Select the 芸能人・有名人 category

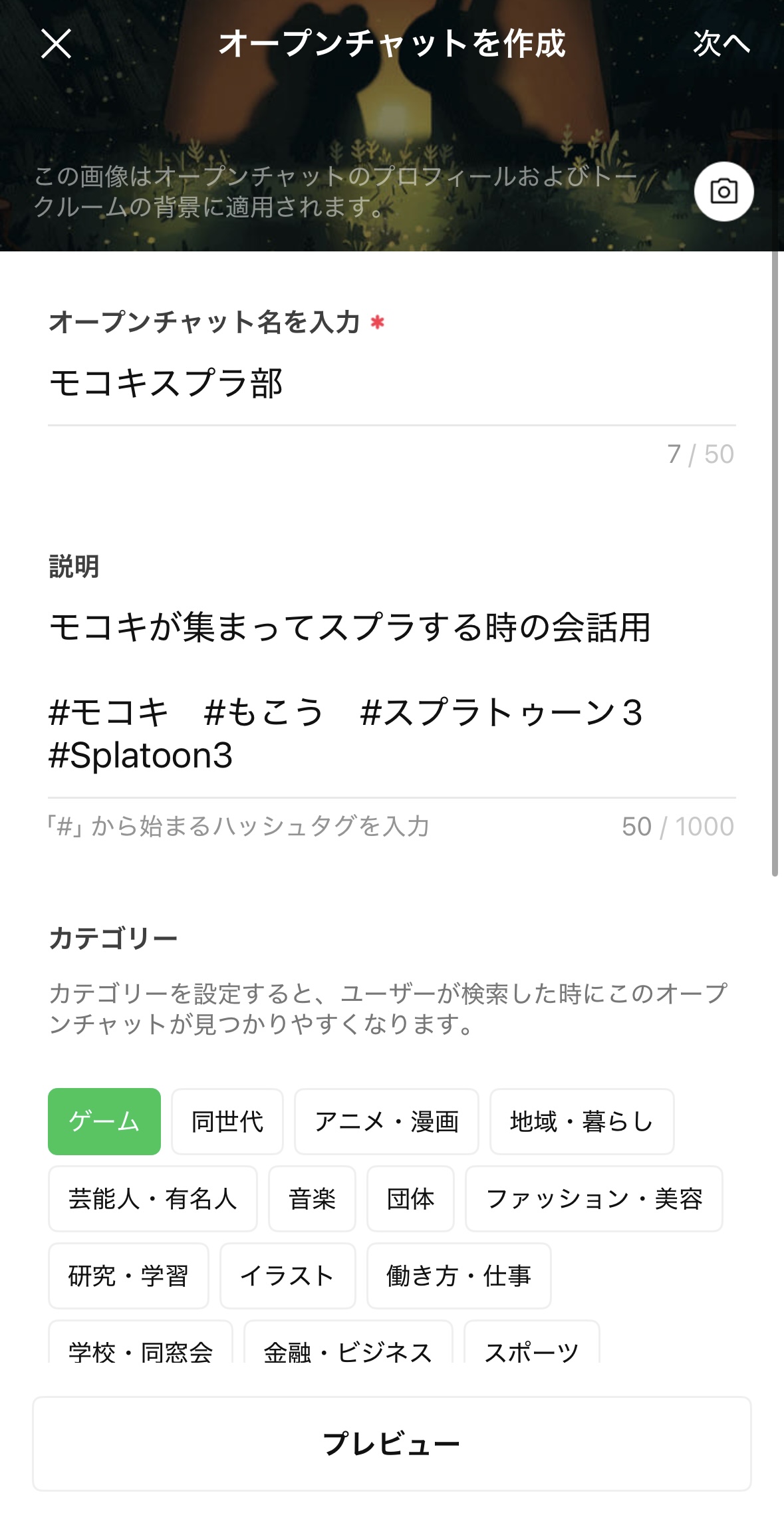153,1198
